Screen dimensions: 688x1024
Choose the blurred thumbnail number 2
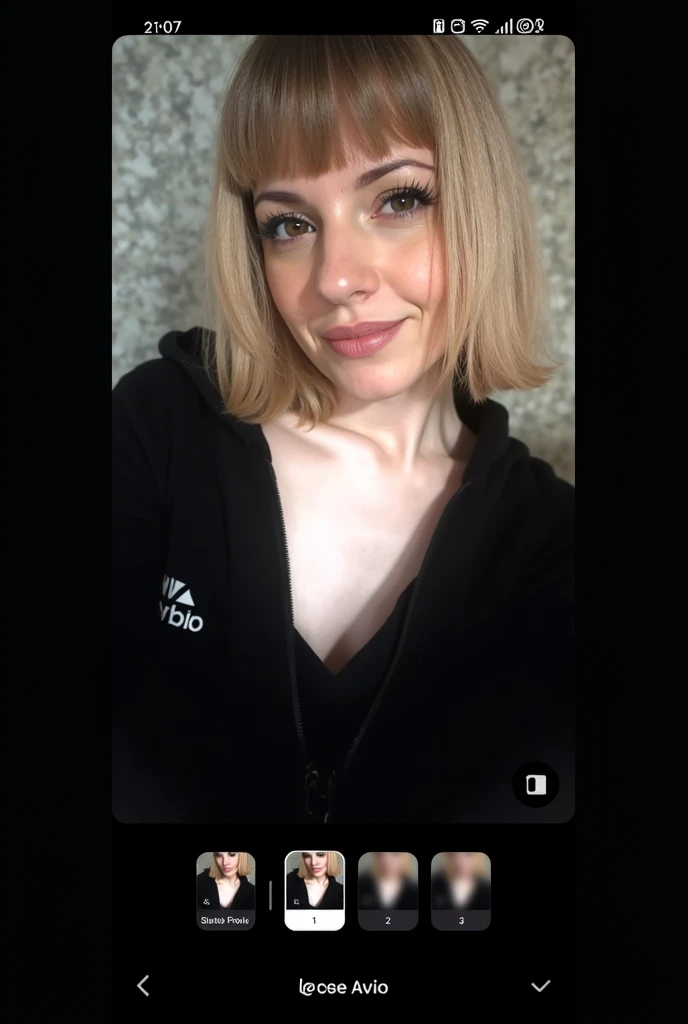388,890
